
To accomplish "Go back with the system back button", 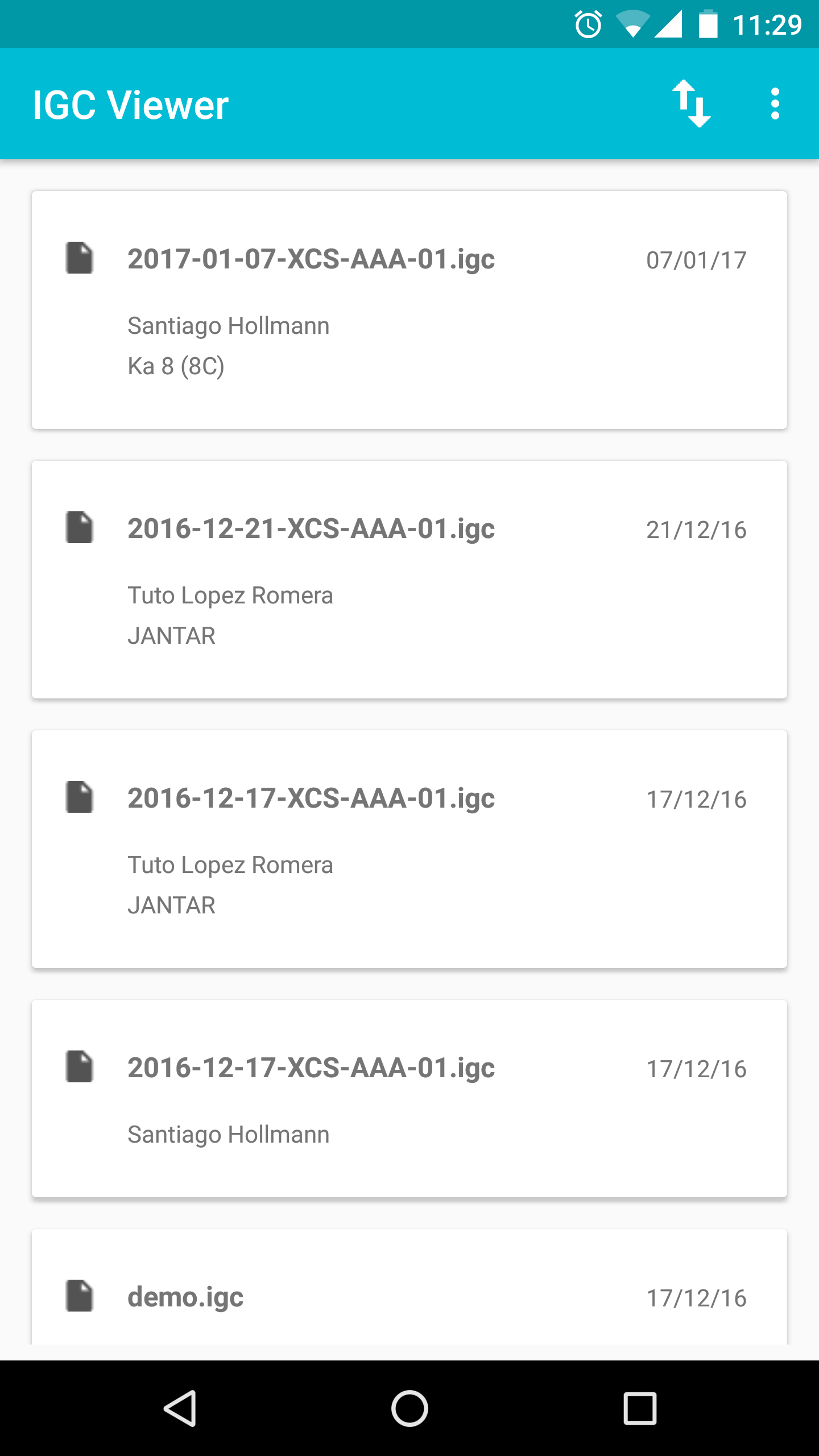I will (180, 1408).
